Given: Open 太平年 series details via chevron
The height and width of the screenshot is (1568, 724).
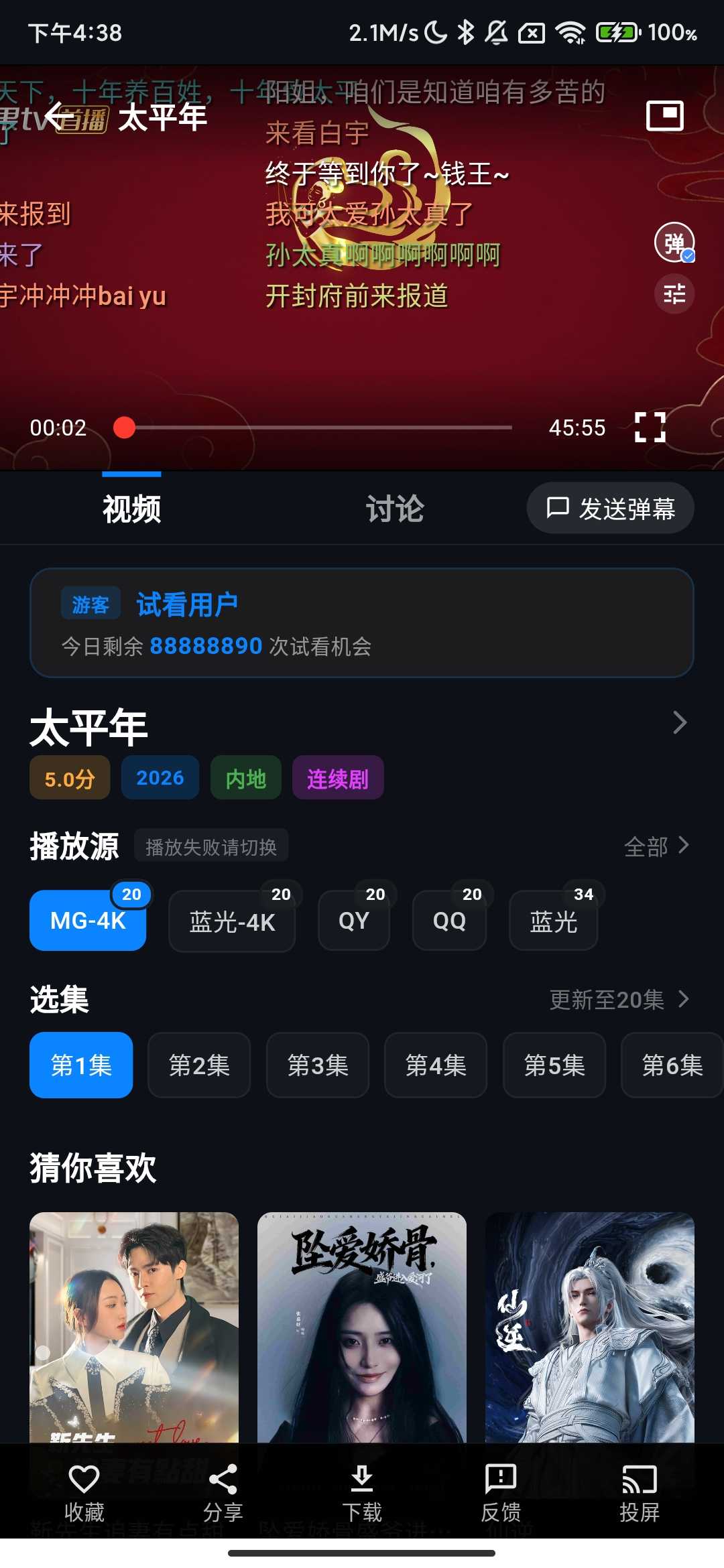Looking at the screenshot, I should tap(681, 722).
